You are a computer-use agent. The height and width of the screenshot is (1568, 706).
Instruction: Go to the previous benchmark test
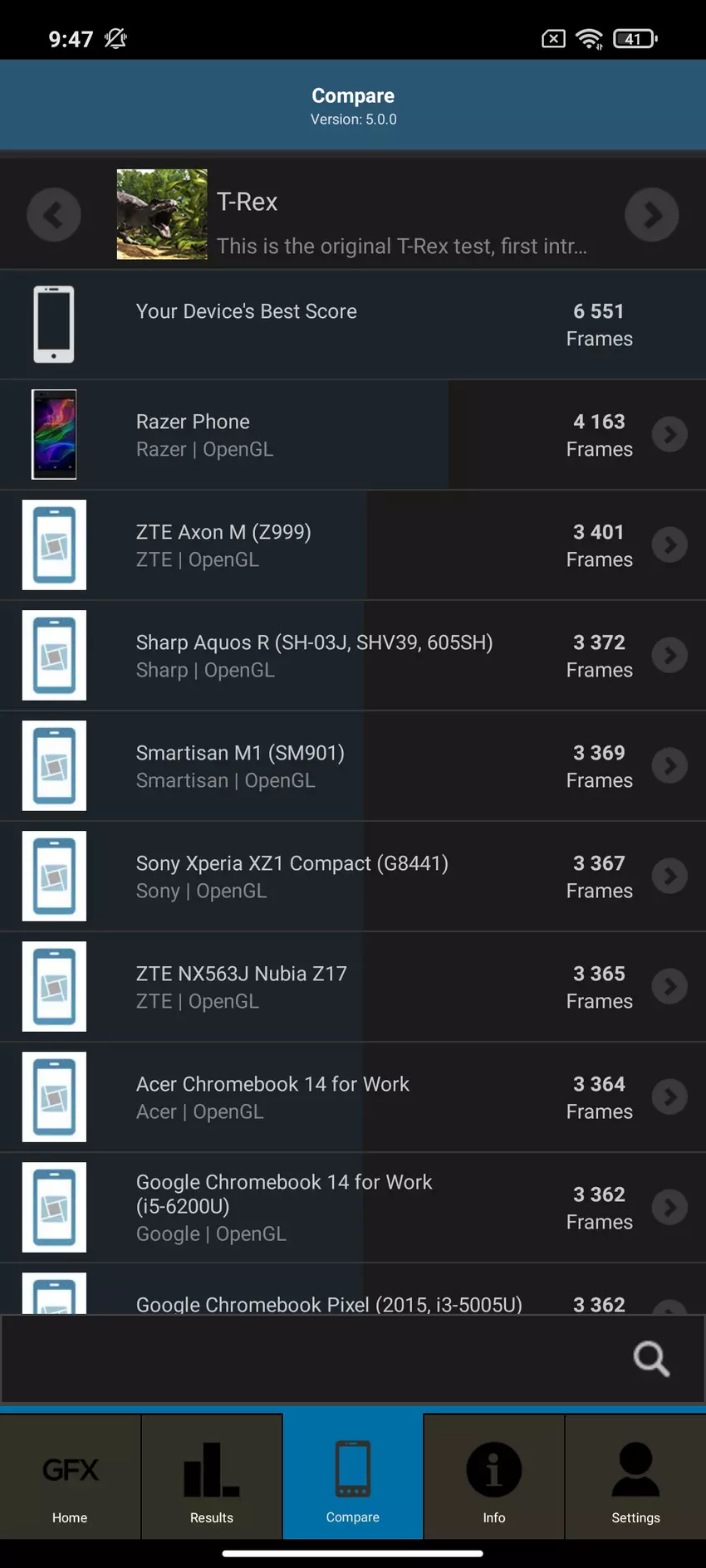coord(54,215)
